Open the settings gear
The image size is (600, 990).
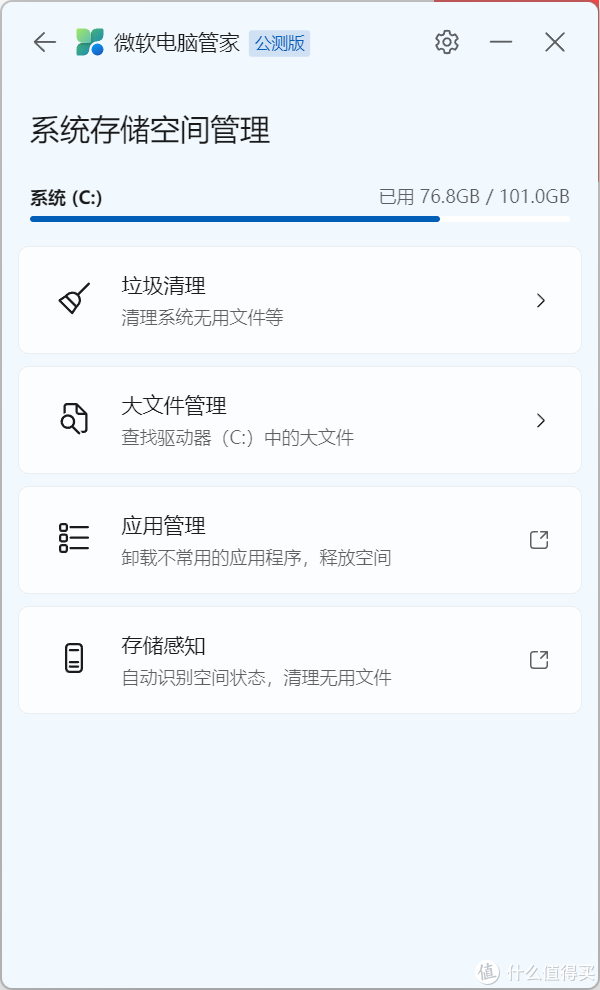click(447, 42)
